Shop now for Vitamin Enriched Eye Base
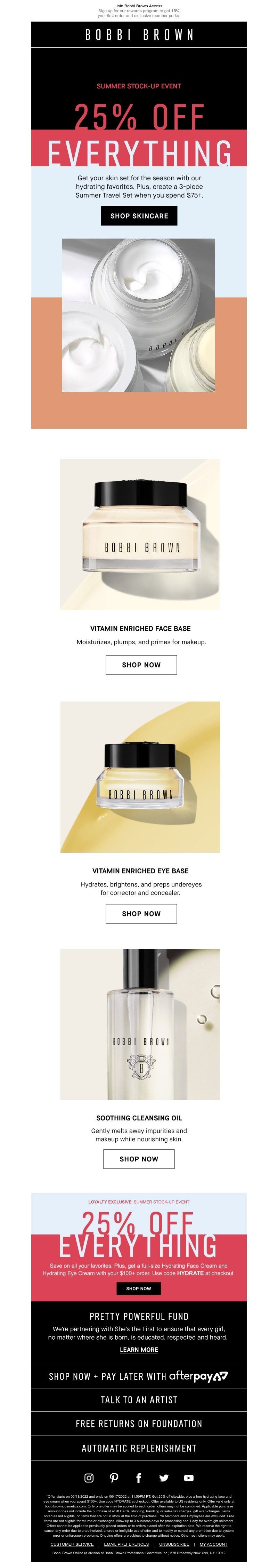 point(141,914)
